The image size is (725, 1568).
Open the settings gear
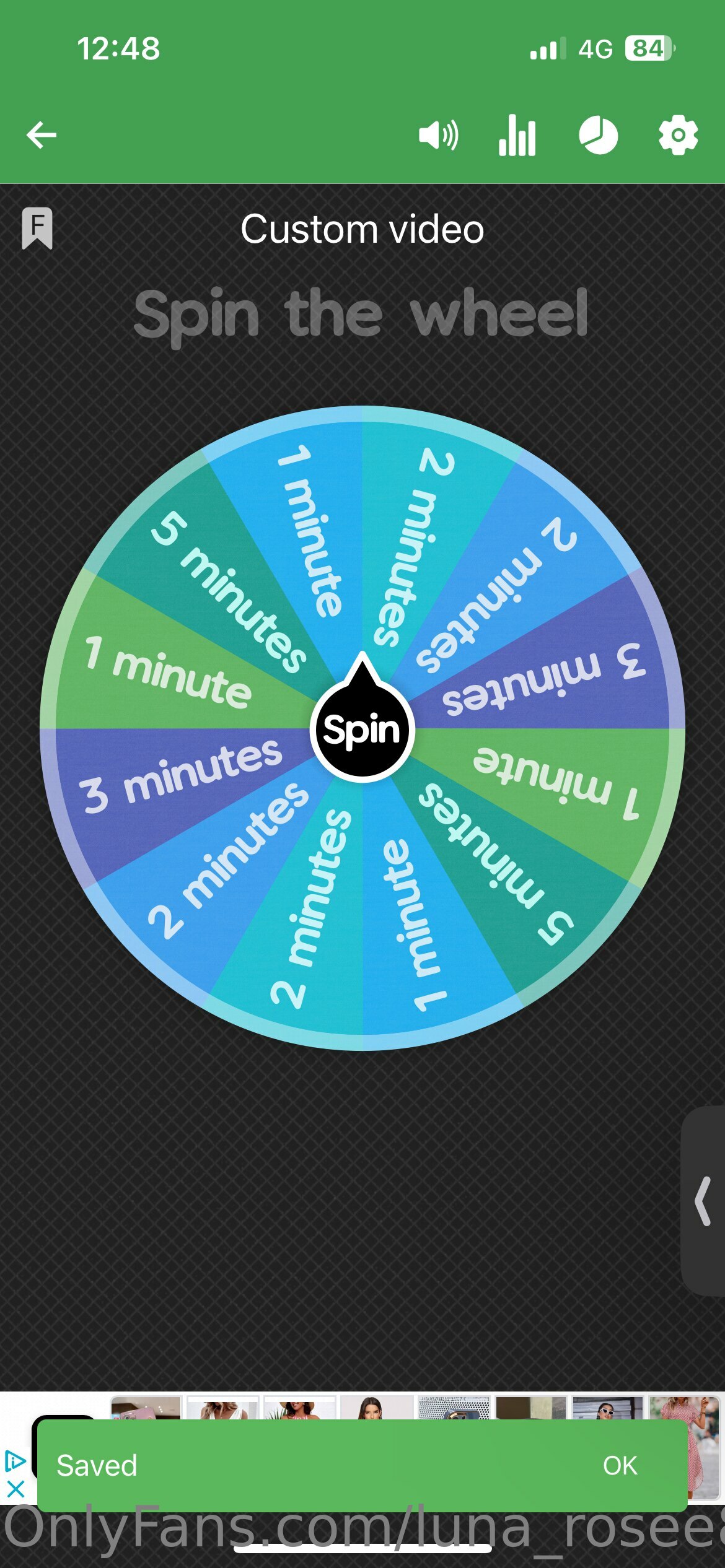coord(678,135)
